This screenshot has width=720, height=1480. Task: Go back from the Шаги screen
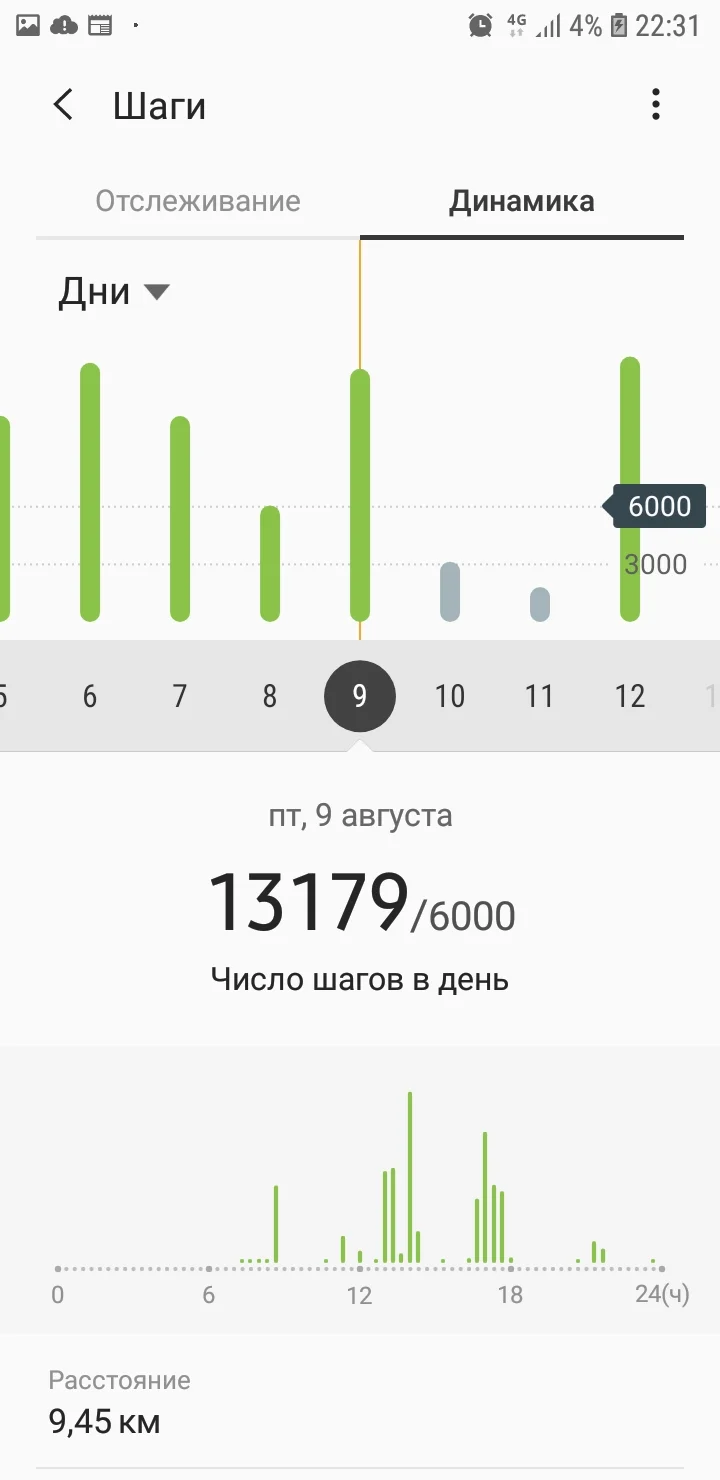click(63, 105)
